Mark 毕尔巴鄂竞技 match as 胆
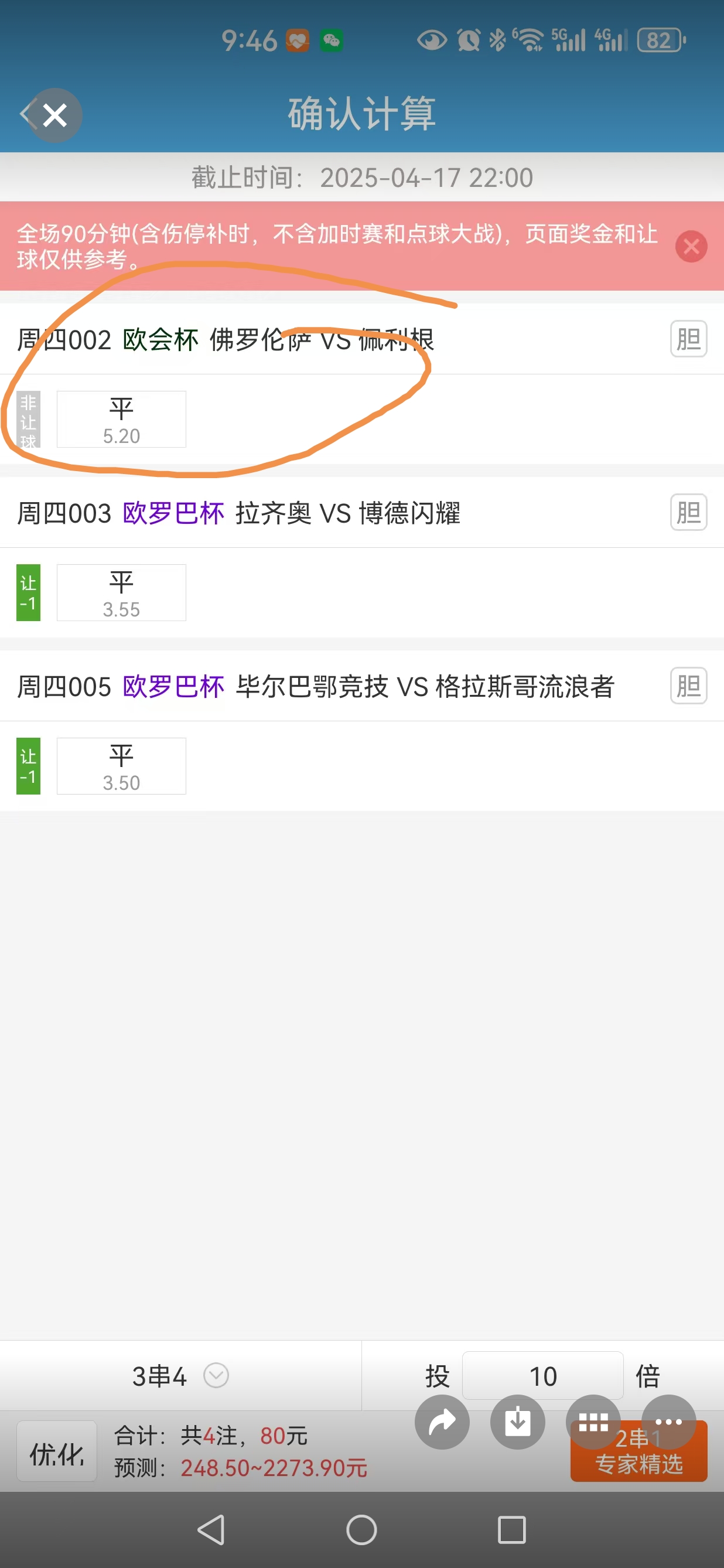The image size is (724, 1568). click(689, 686)
